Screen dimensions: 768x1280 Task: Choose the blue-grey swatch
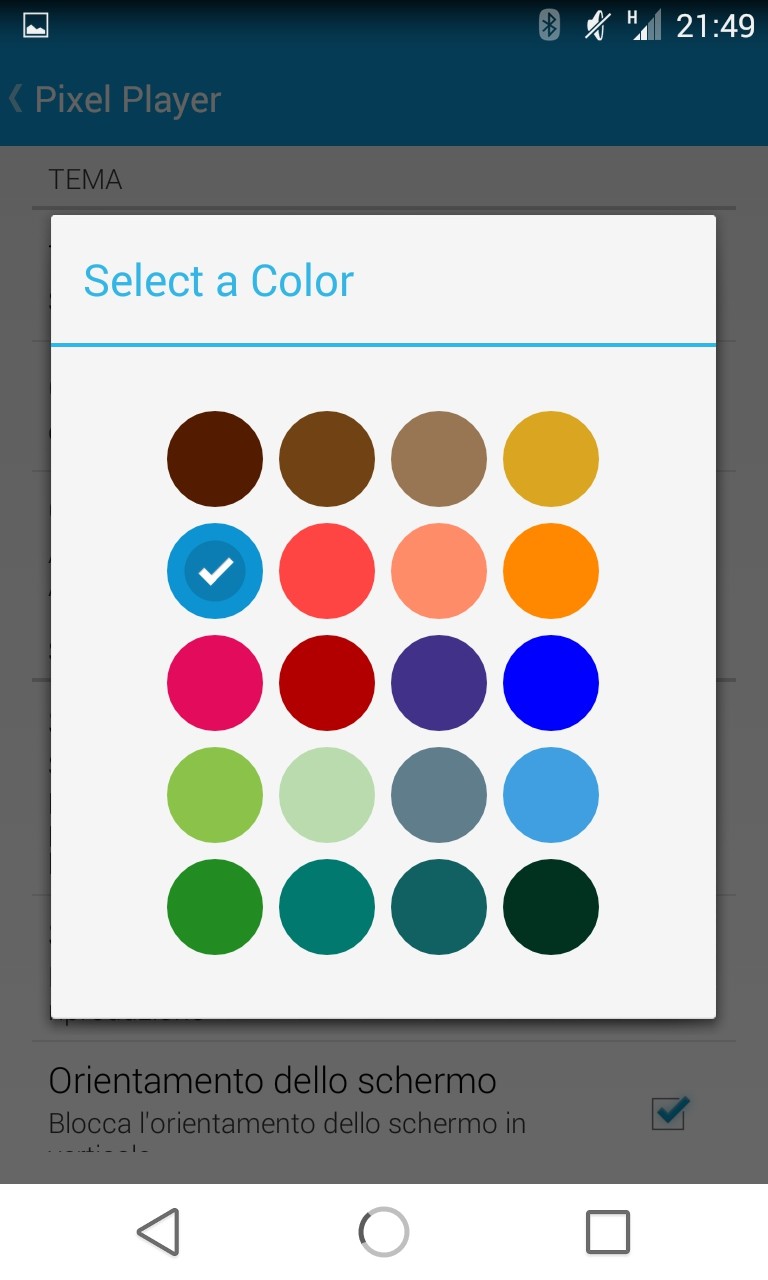pos(439,795)
